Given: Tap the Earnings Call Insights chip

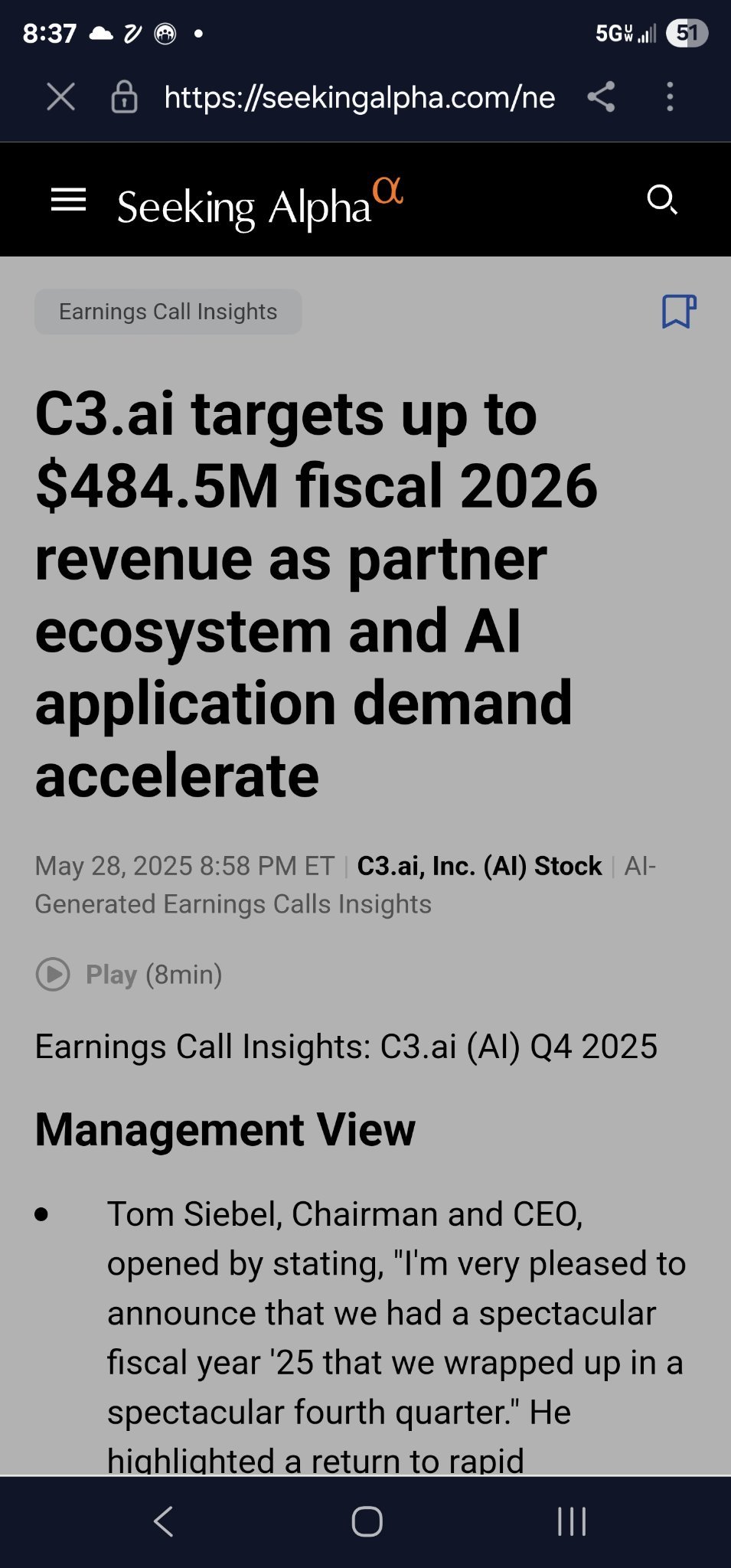Looking at the screenshot, I should 168,312.
